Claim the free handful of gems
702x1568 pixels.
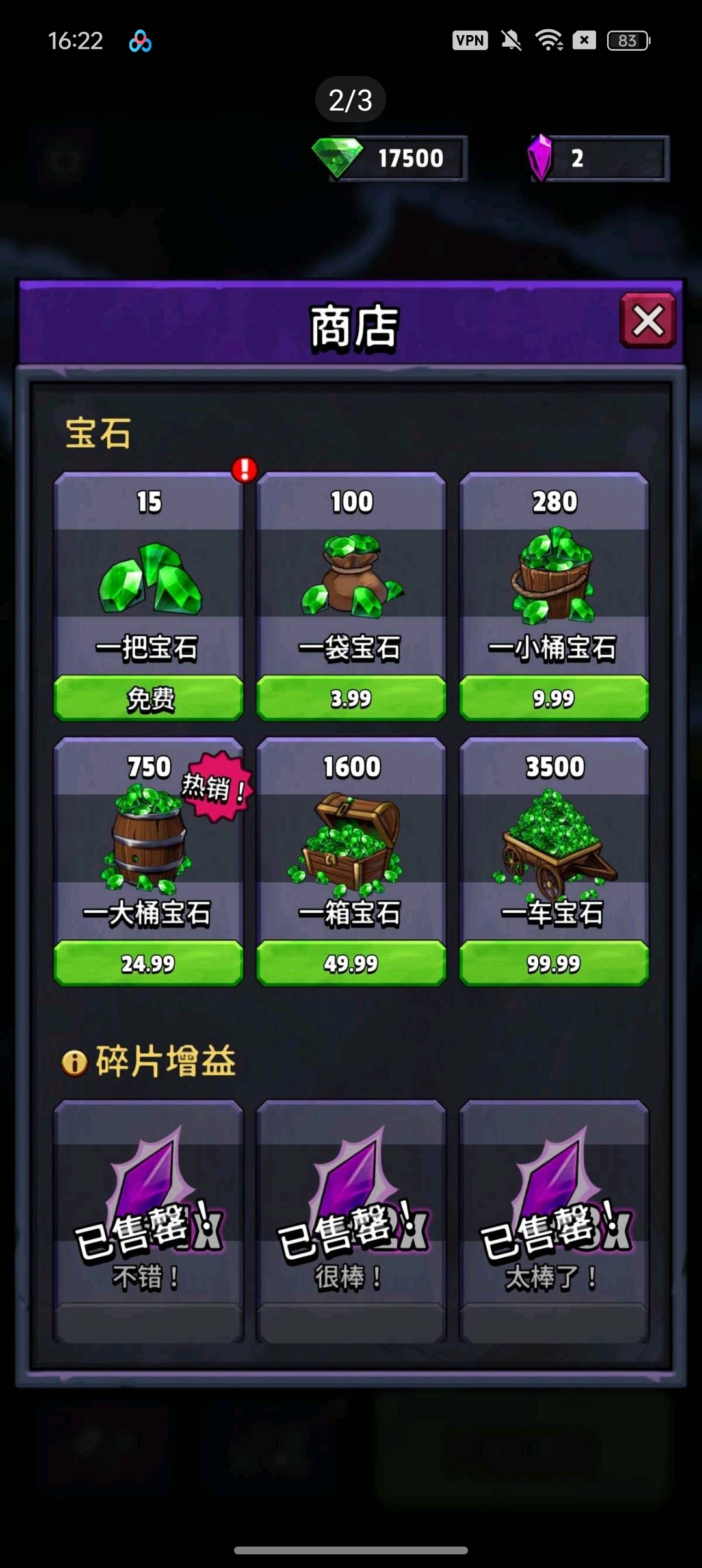pyautogui.click(x=149, y=698)
